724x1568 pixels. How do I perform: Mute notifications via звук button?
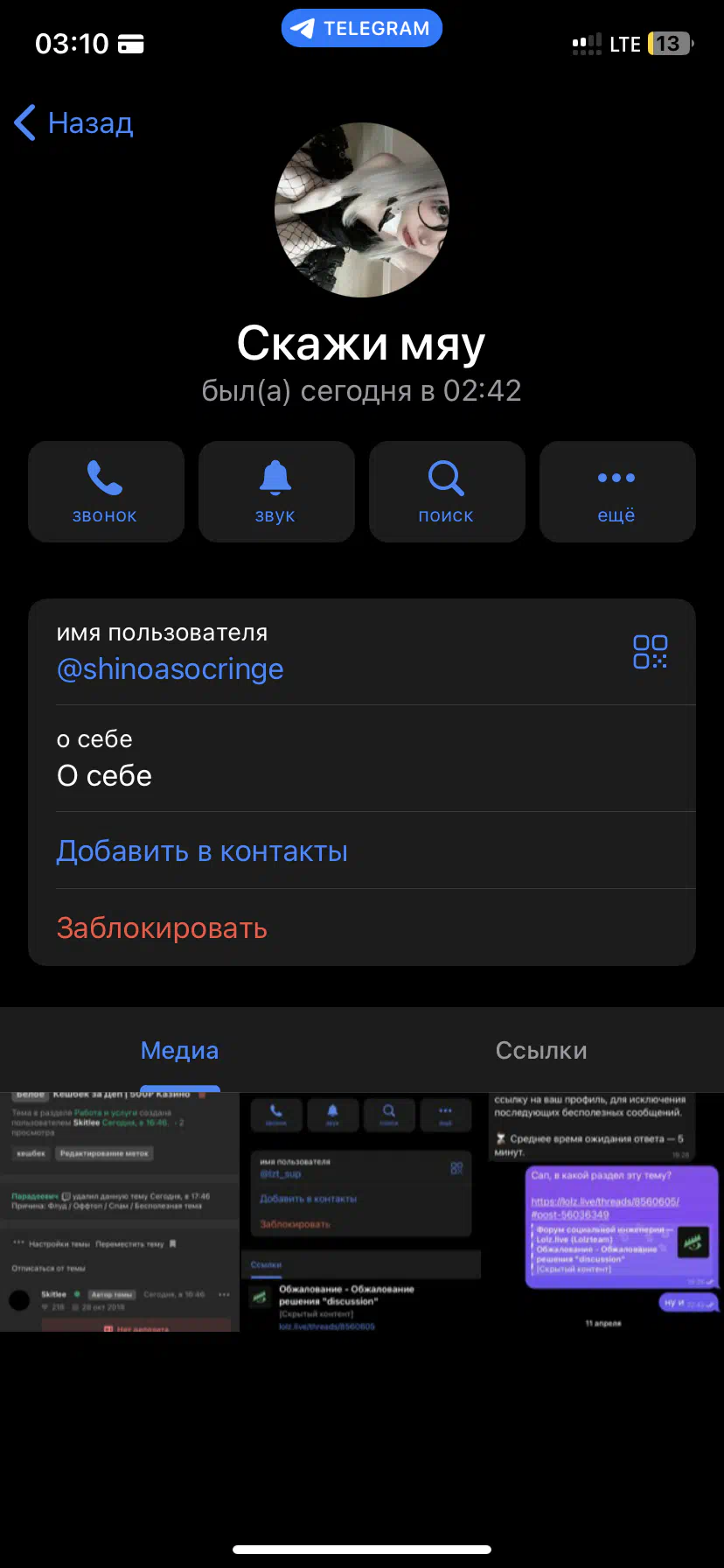tap(276, 492)
